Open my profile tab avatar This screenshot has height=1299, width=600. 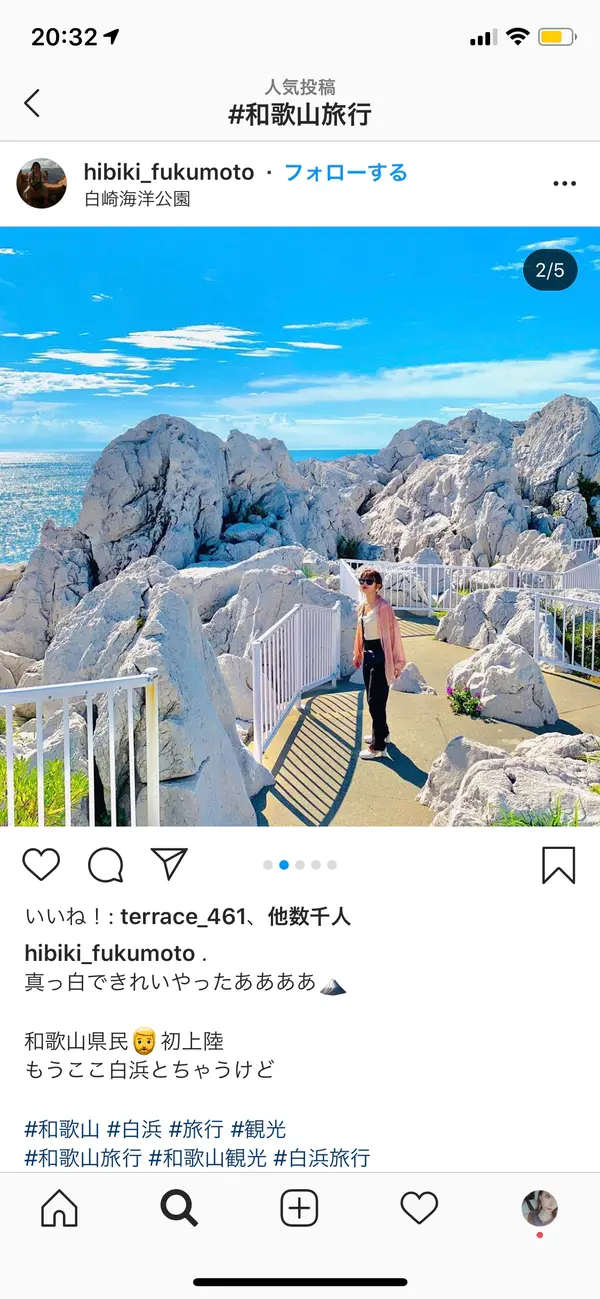click(540, 1209)
